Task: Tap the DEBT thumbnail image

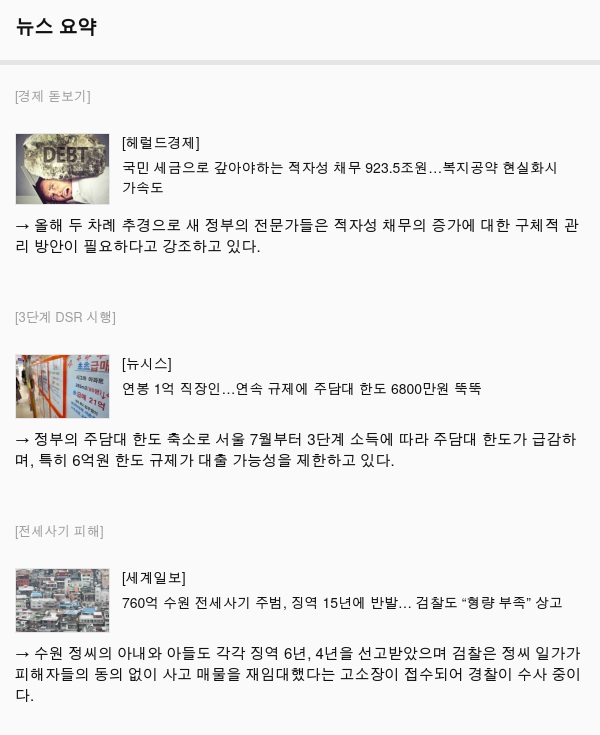Action: point(62,169)
